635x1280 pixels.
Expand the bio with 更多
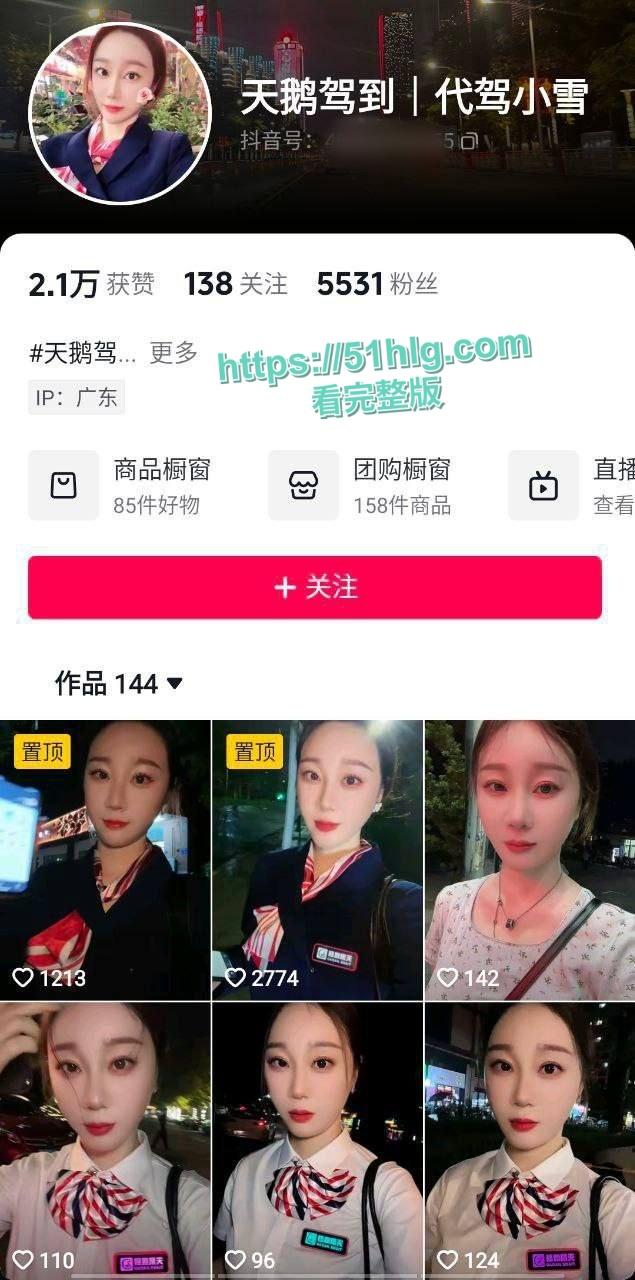coord(173,352)
